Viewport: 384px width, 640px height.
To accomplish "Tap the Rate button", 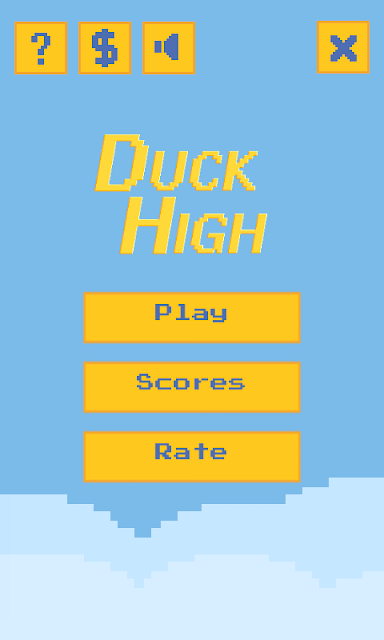I will point(192,457).
